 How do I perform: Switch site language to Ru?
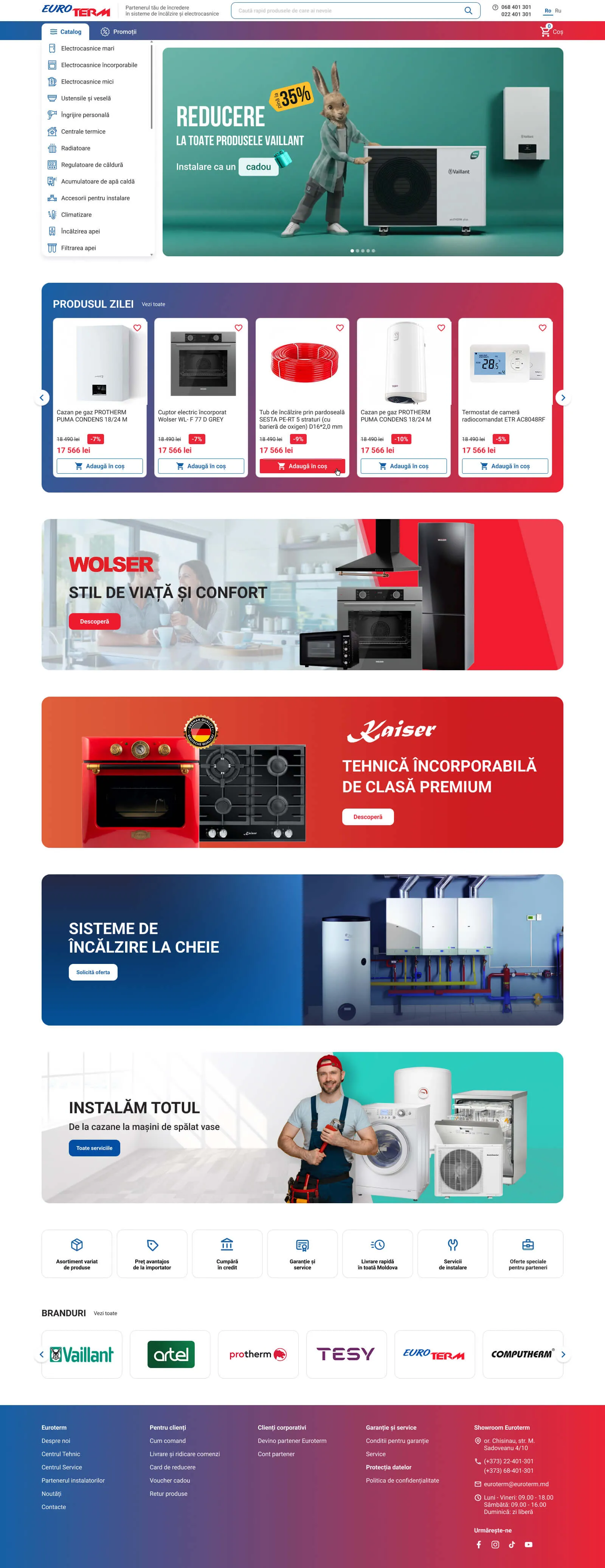[x=557, y=10]
